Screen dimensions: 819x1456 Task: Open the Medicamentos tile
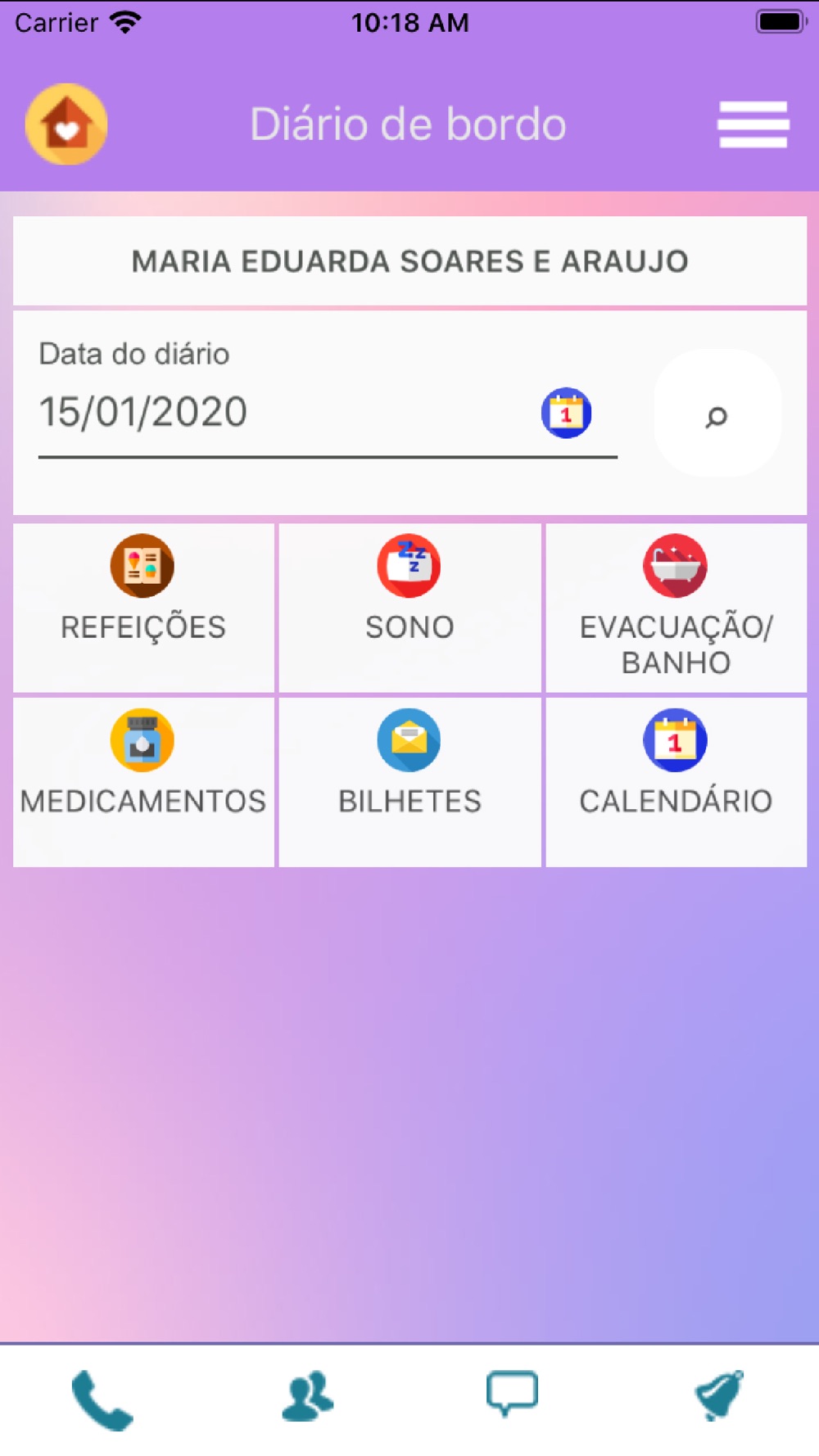point(143,782)
